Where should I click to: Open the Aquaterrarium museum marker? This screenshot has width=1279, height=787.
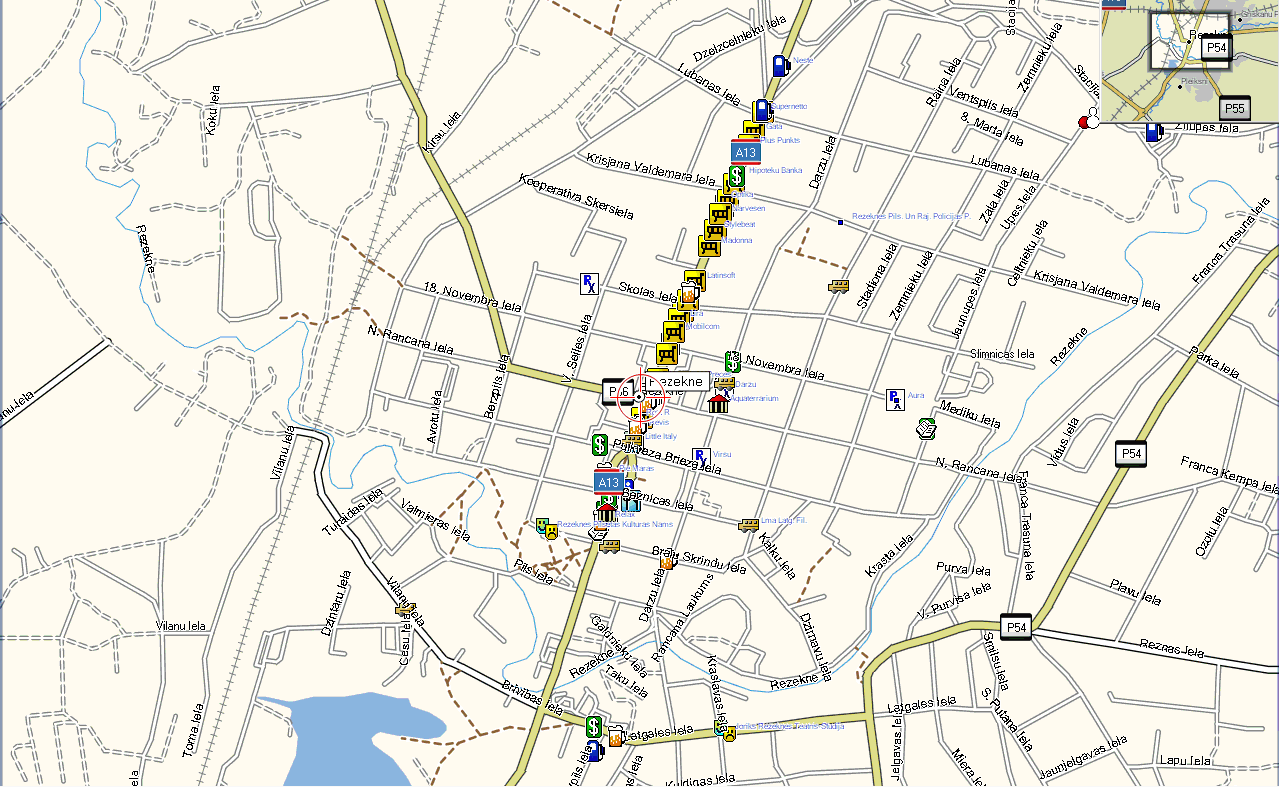click(718, 403)
